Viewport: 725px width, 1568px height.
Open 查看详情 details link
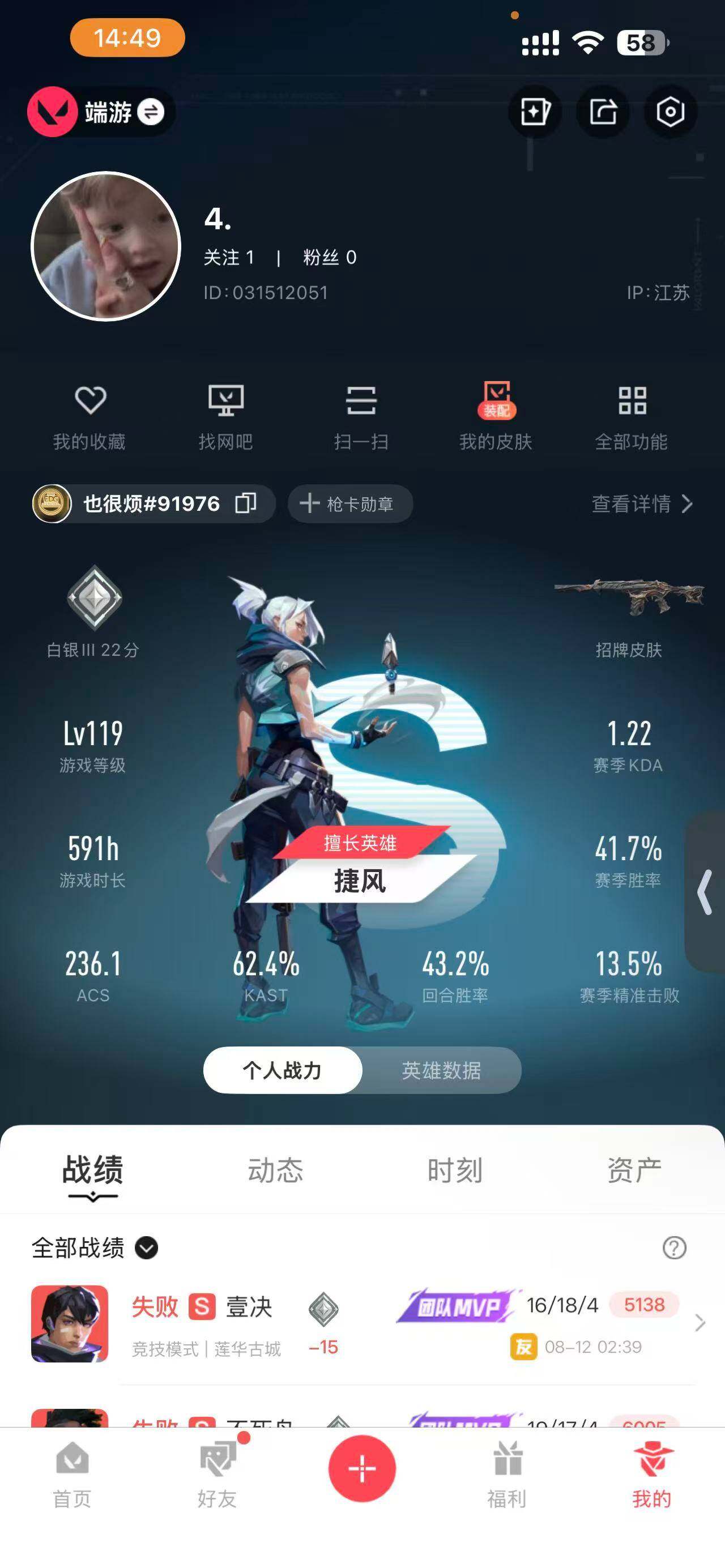[x=642, y=504]
